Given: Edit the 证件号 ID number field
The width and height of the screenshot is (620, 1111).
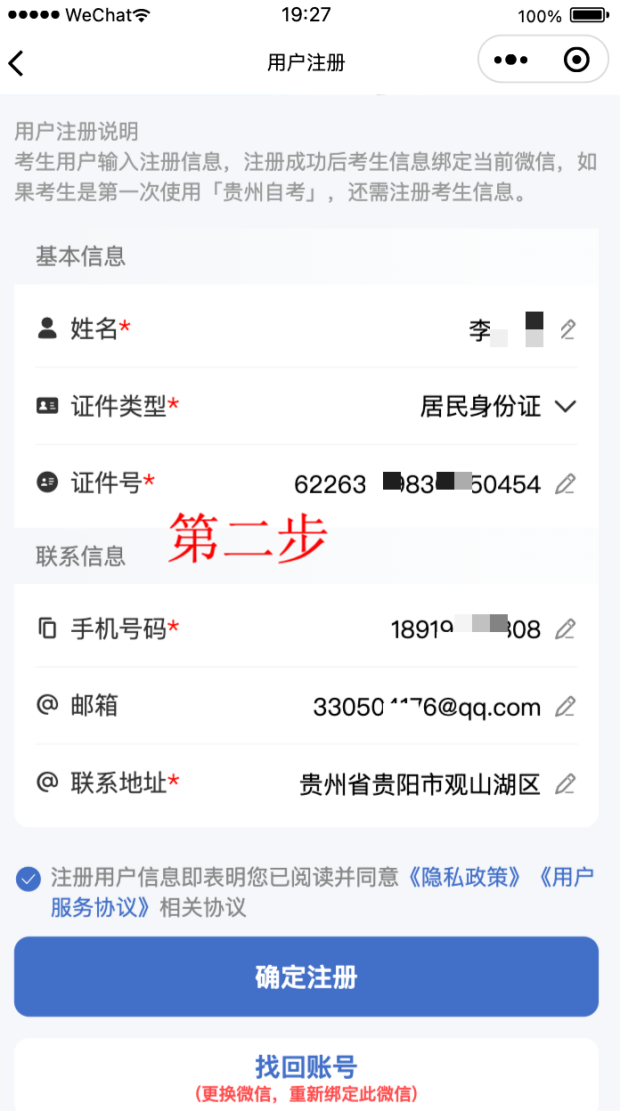Looking at the screenshot, I should pos(565,484).
